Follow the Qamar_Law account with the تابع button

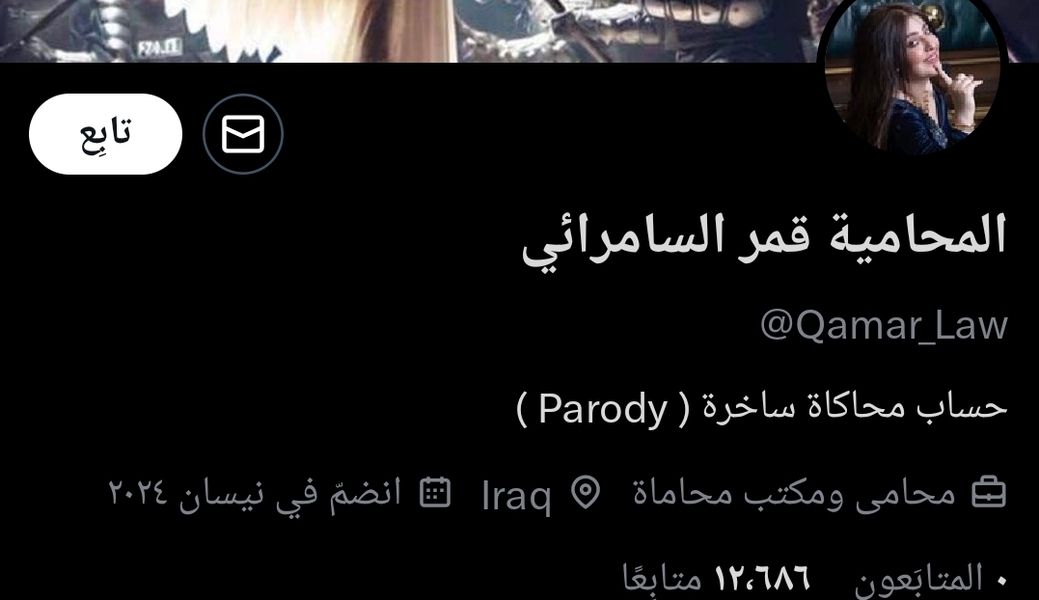[105, 134]
